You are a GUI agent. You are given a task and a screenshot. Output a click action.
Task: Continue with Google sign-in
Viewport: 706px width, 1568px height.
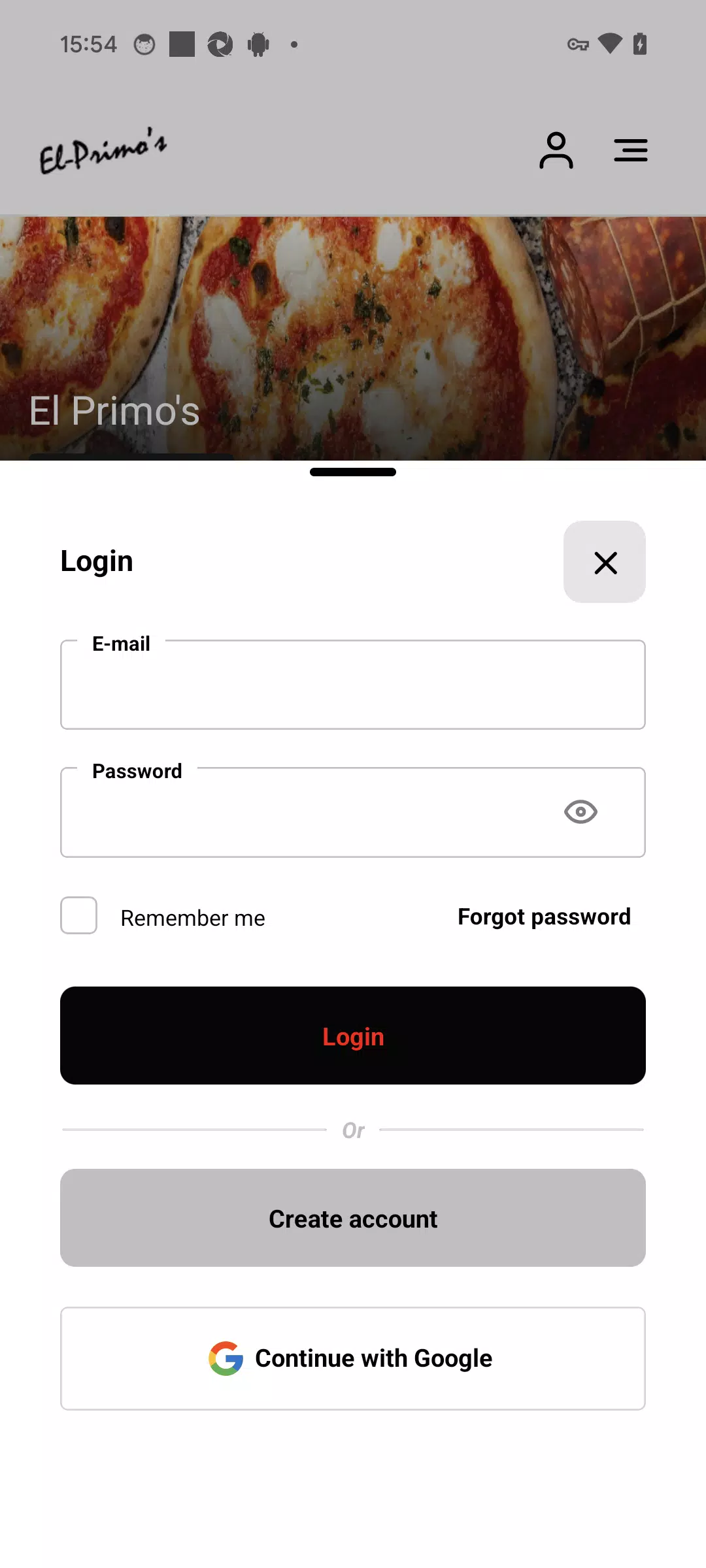coord(353,1358)
